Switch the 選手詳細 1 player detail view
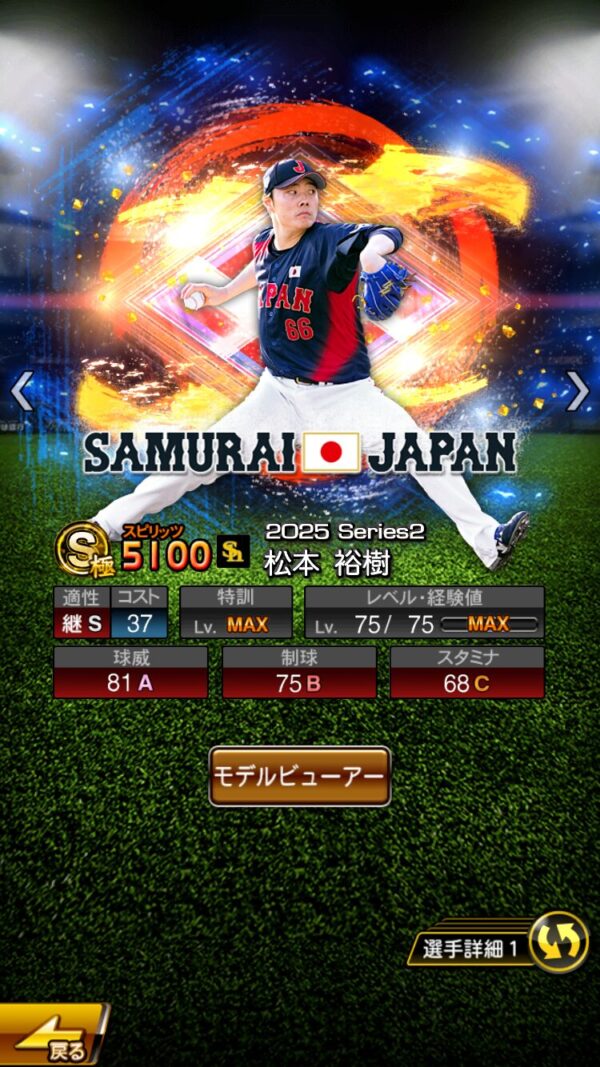This screenshot has width=600, height=1067. [557, 942]
